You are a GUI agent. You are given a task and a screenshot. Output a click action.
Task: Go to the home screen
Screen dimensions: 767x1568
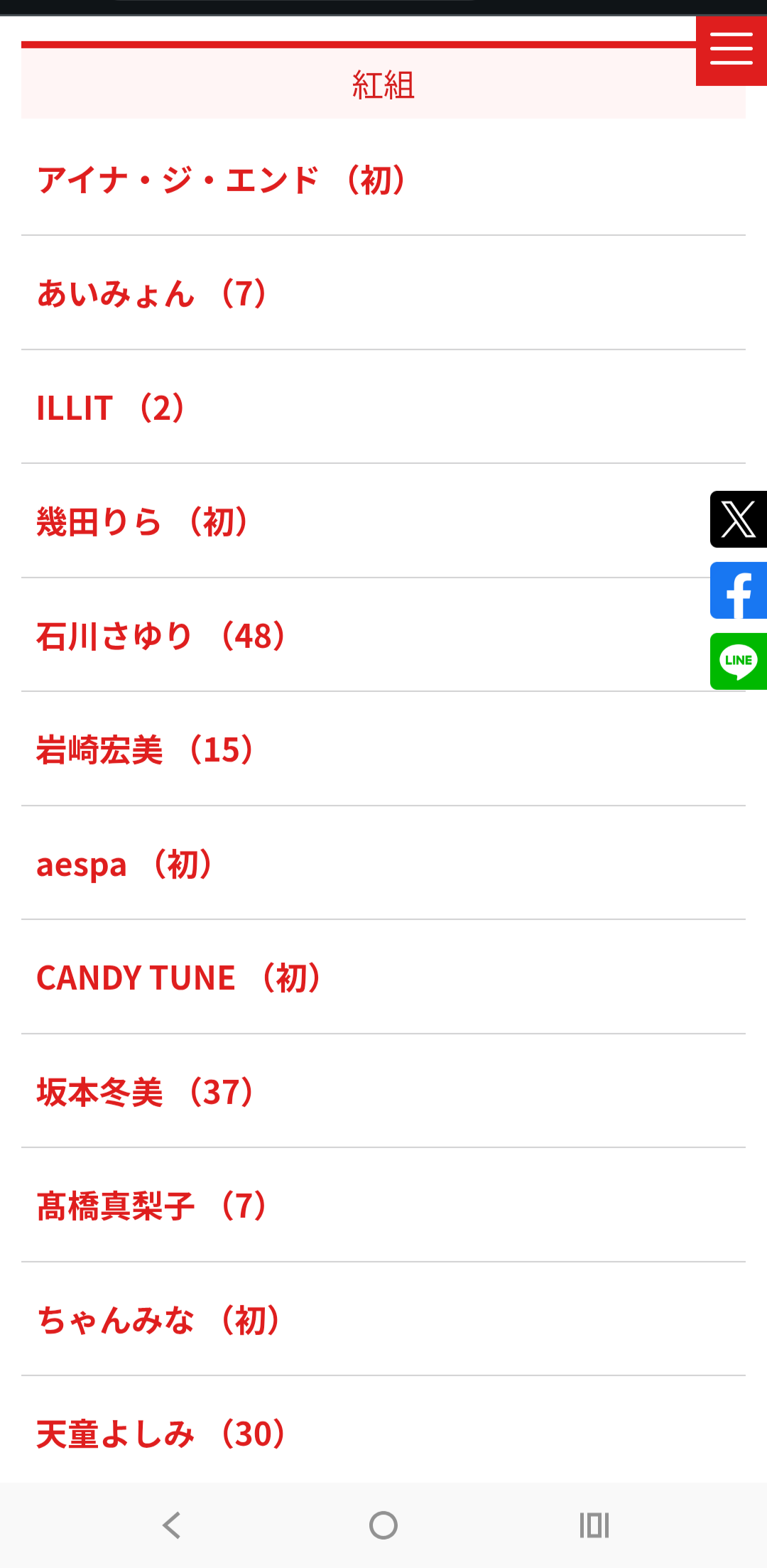pos(383,1525)
